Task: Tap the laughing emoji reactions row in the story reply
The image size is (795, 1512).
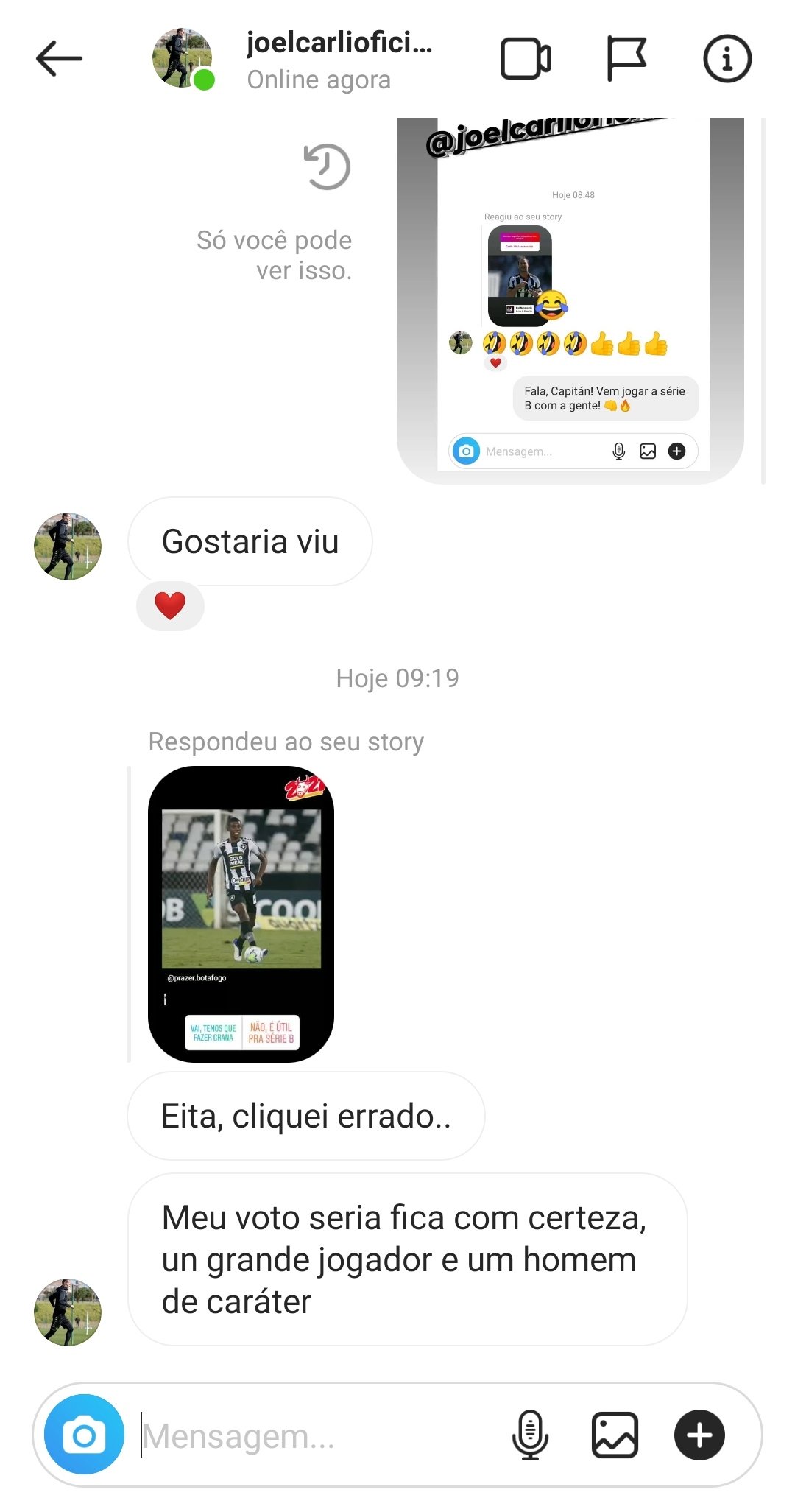Action: 535,344
